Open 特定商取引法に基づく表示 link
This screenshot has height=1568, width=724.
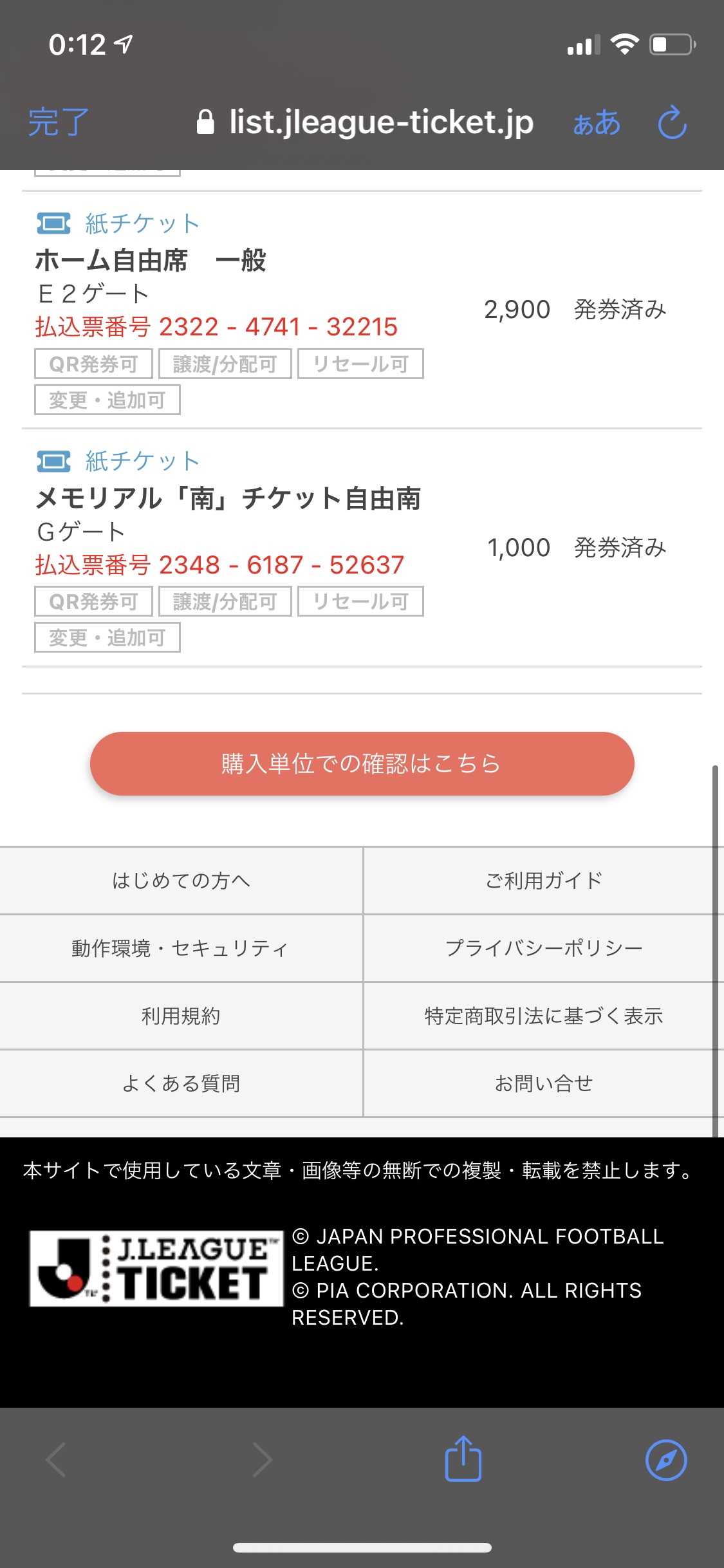(x=544, y=1016)
